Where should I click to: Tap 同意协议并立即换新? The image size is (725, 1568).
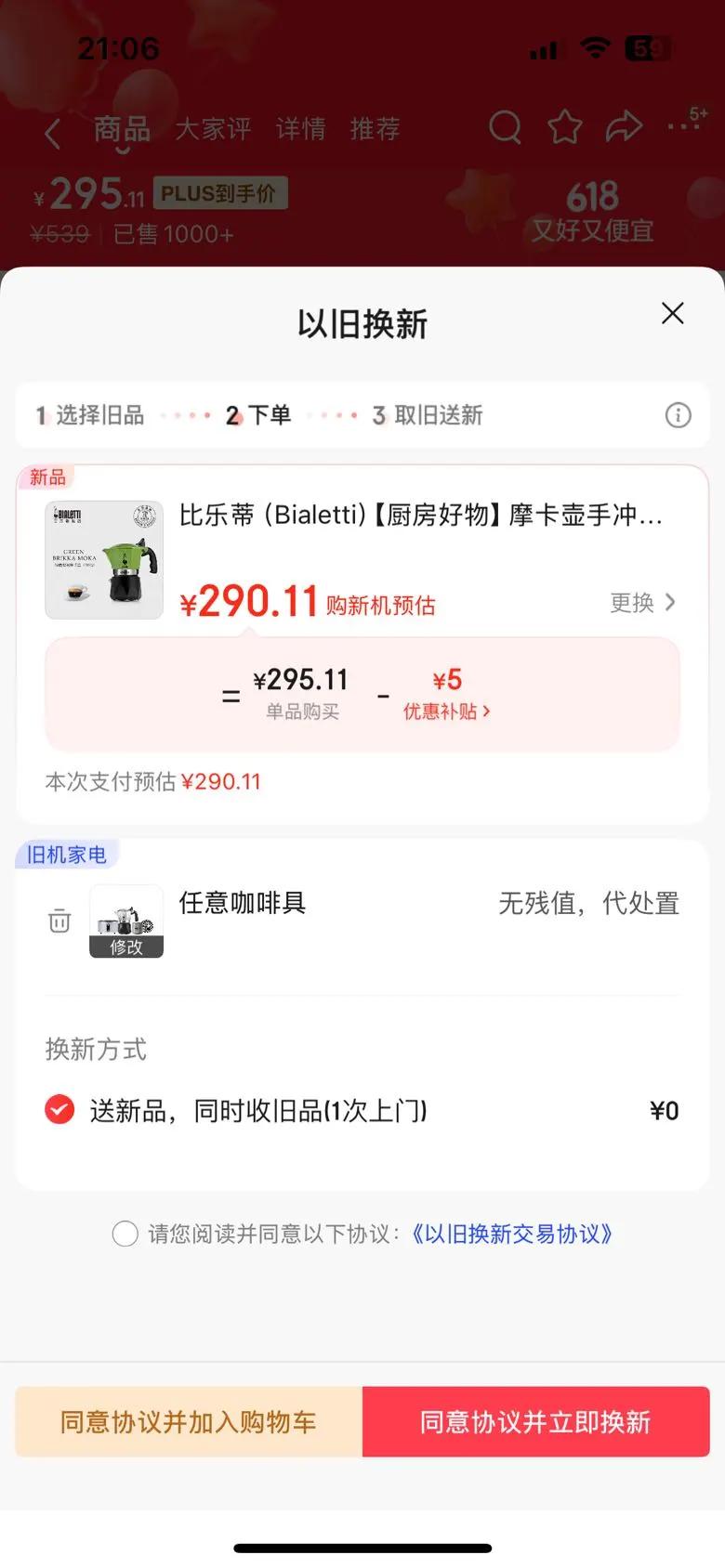(535, 1421)
